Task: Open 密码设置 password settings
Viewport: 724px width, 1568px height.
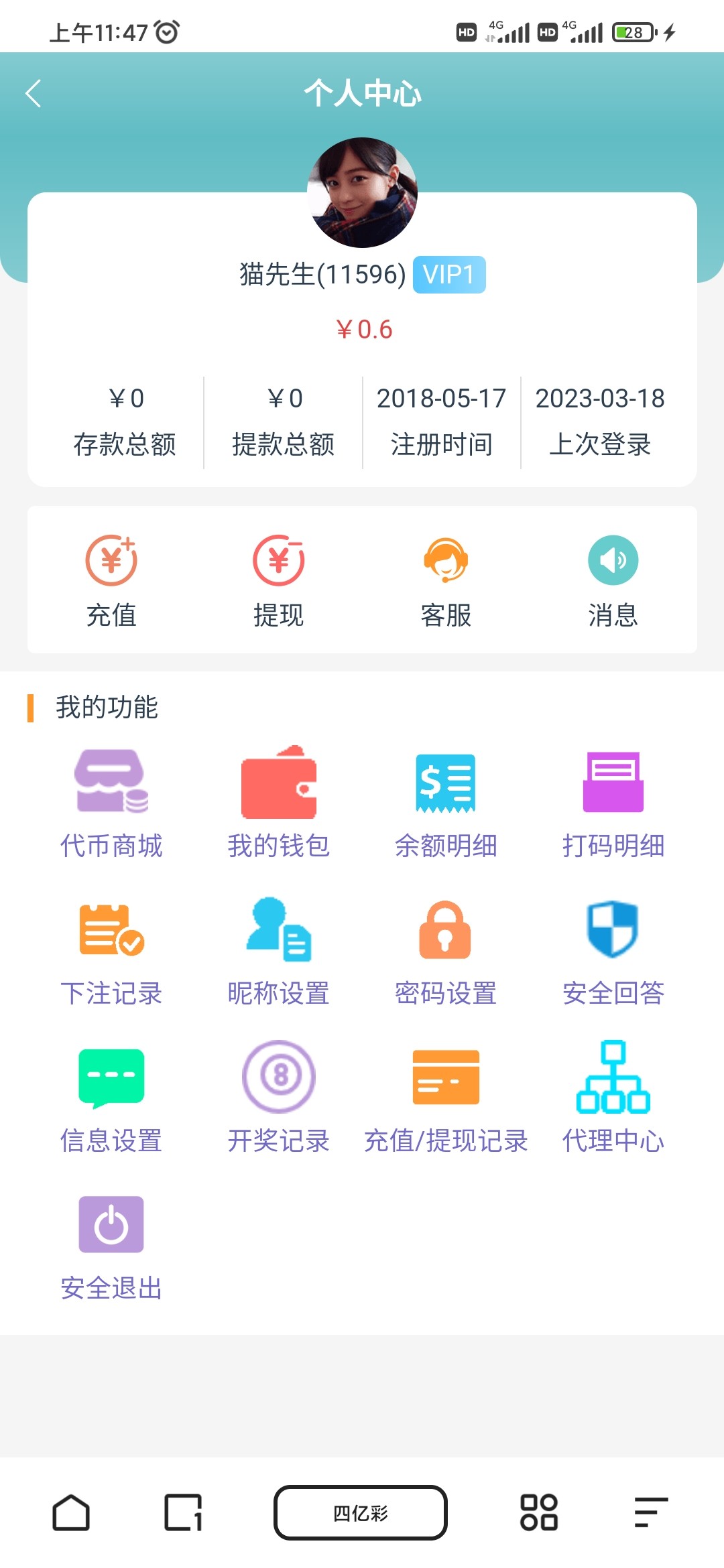Action: pos(446,950)
